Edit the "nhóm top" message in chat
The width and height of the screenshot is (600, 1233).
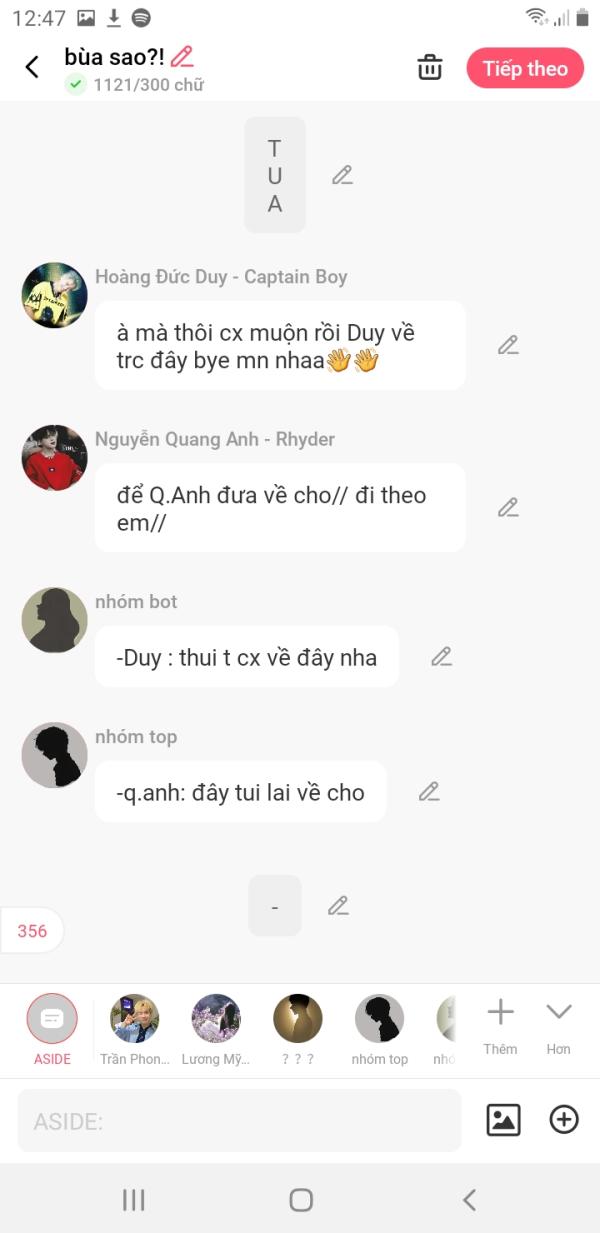[x=429, y=791]
